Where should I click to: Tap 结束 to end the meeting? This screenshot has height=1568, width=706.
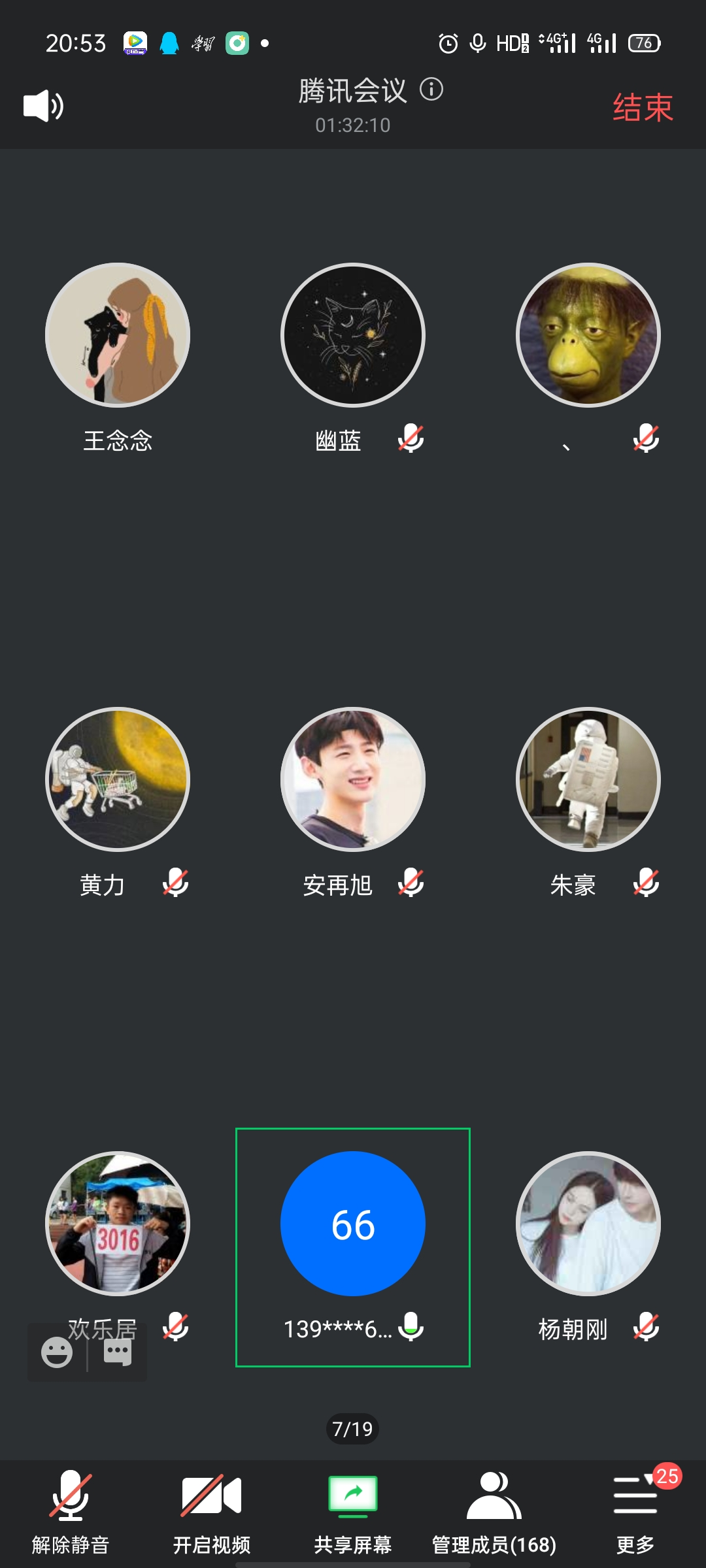[643, 108]
